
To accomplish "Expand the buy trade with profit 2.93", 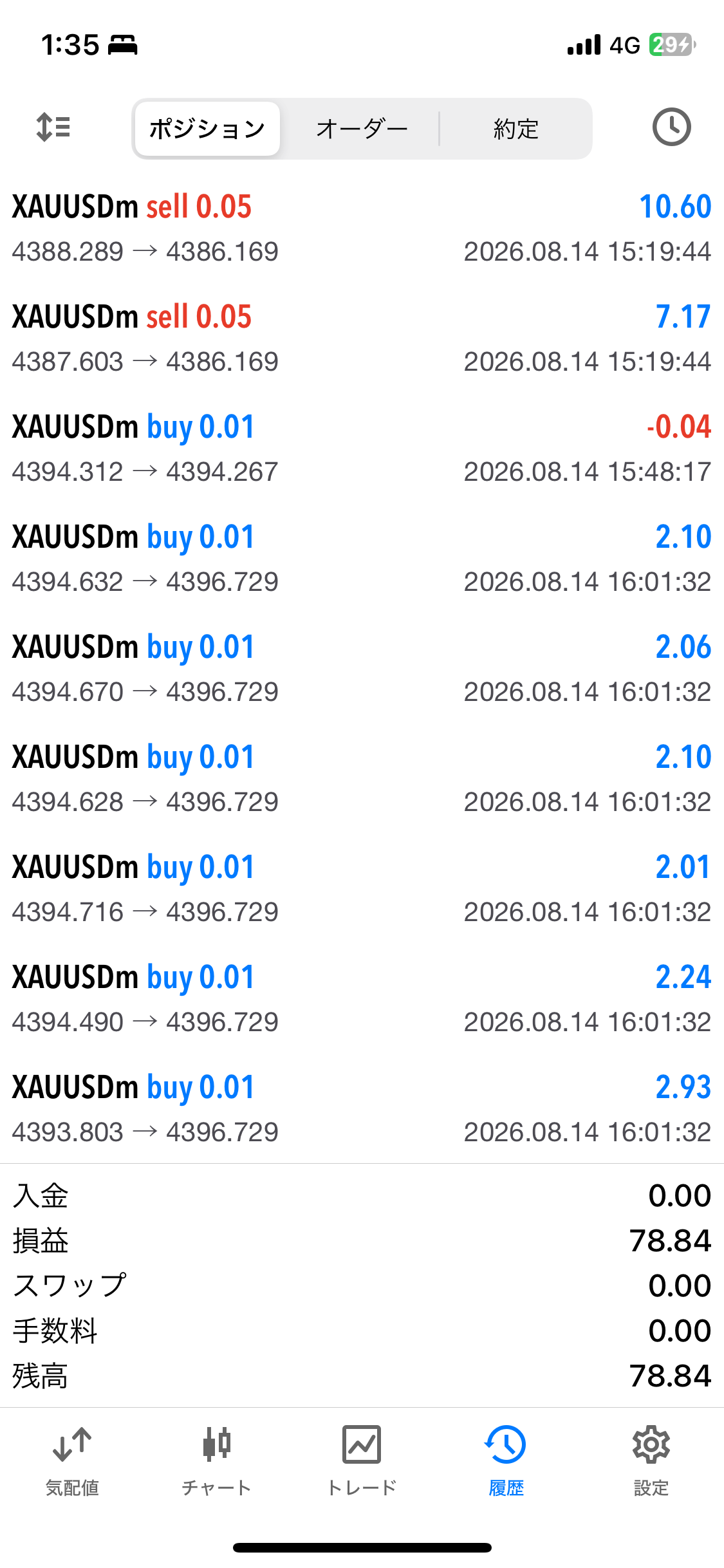I will tap(362, 1109).
